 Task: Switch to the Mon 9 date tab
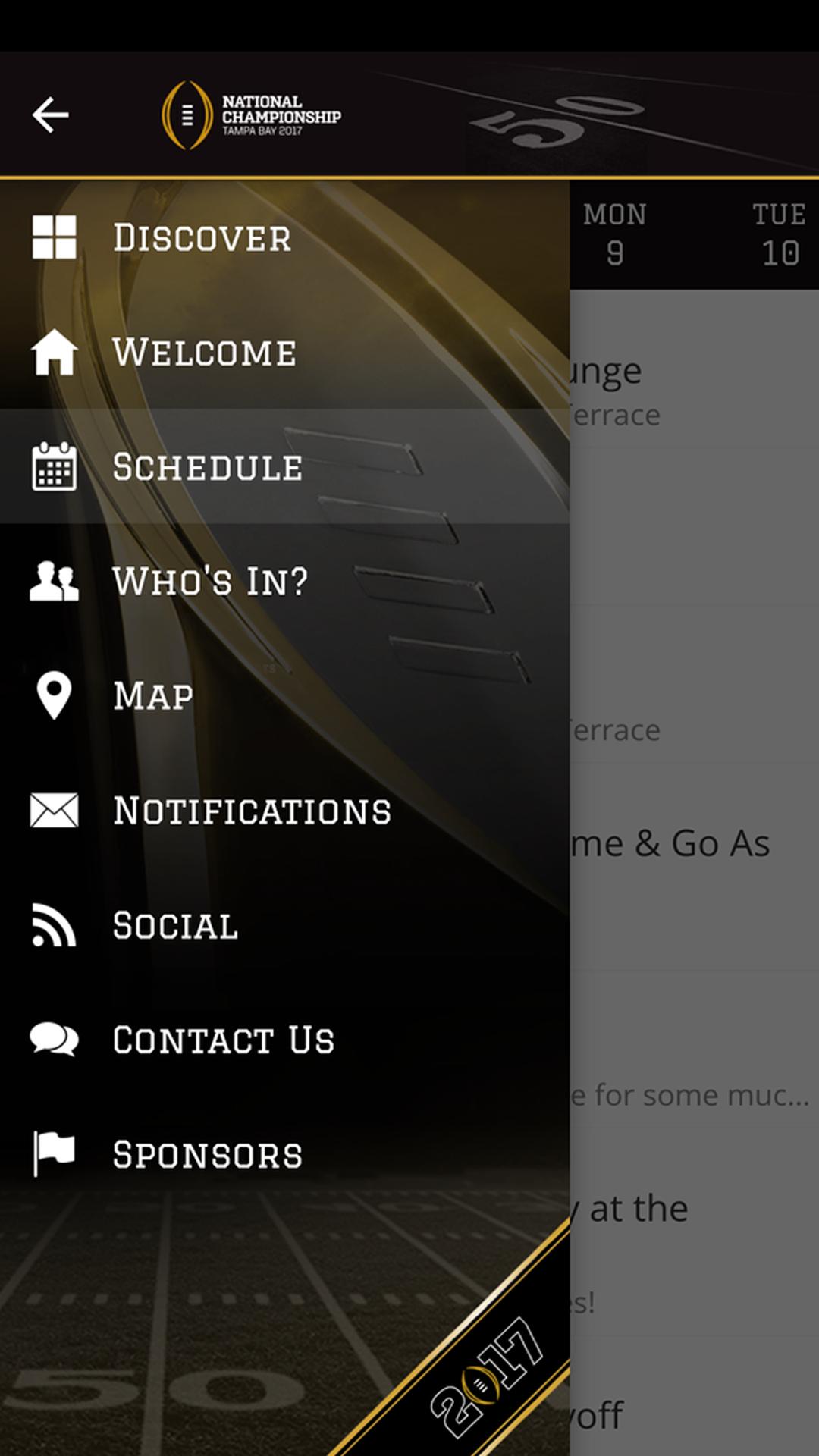pyautogui.click(x=615, y=234)
